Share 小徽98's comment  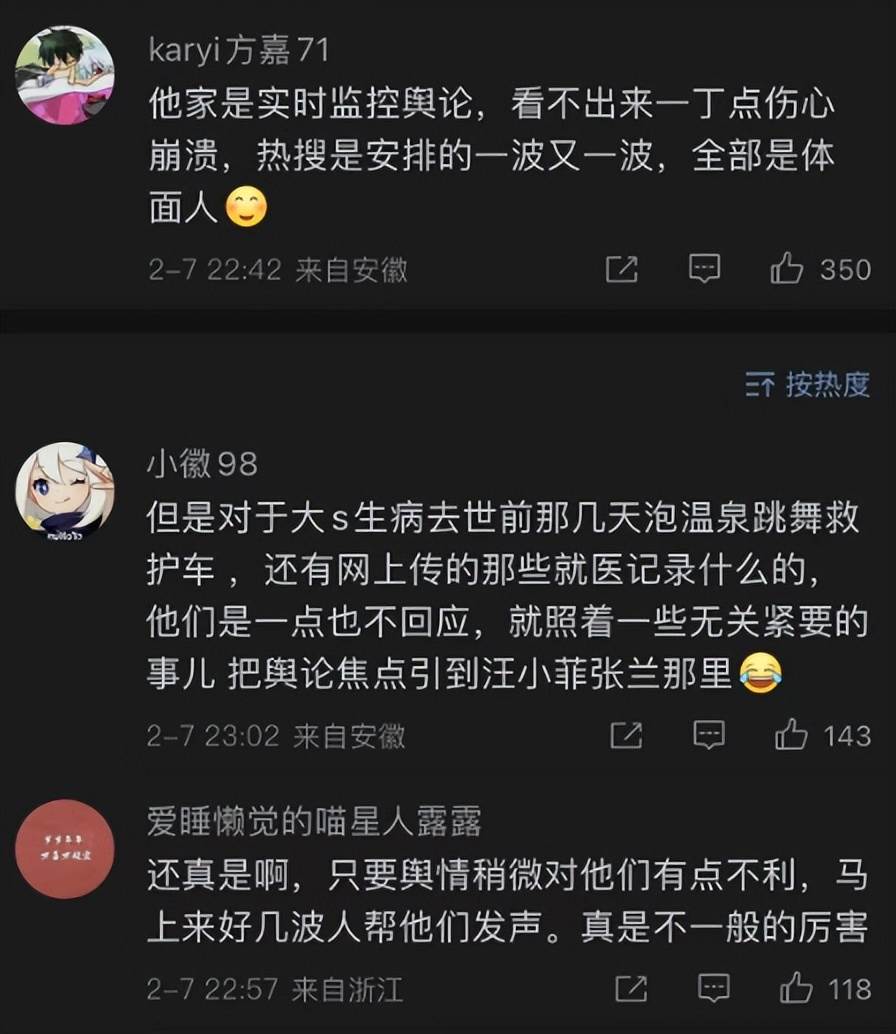[x=625, y=736]
